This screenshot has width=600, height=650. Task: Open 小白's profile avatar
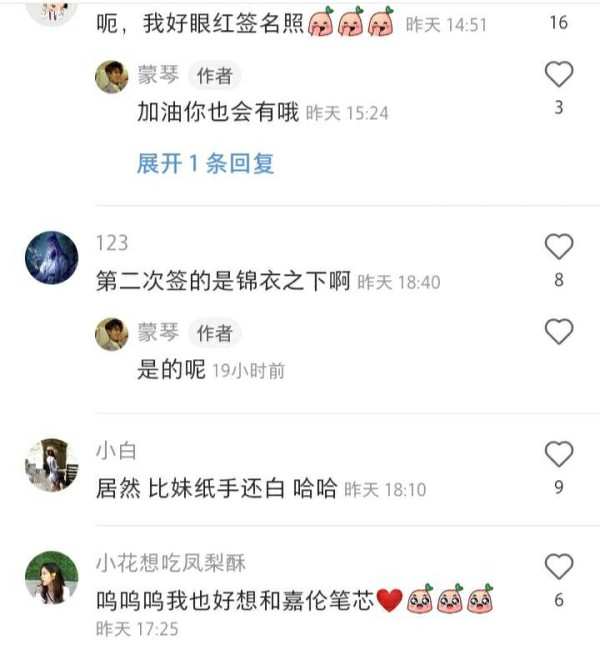51,465
